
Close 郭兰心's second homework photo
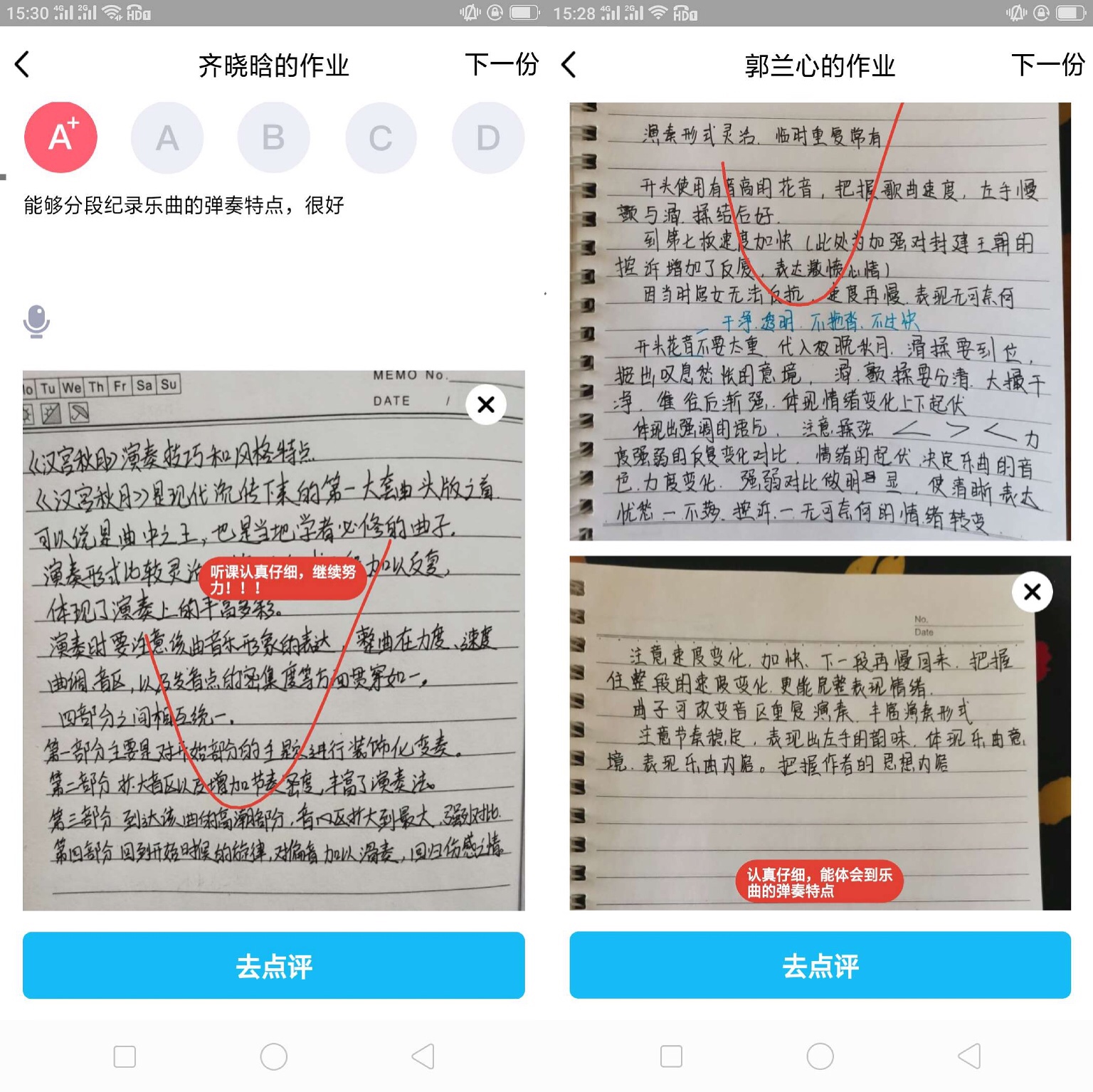(x=1032, y=591)
